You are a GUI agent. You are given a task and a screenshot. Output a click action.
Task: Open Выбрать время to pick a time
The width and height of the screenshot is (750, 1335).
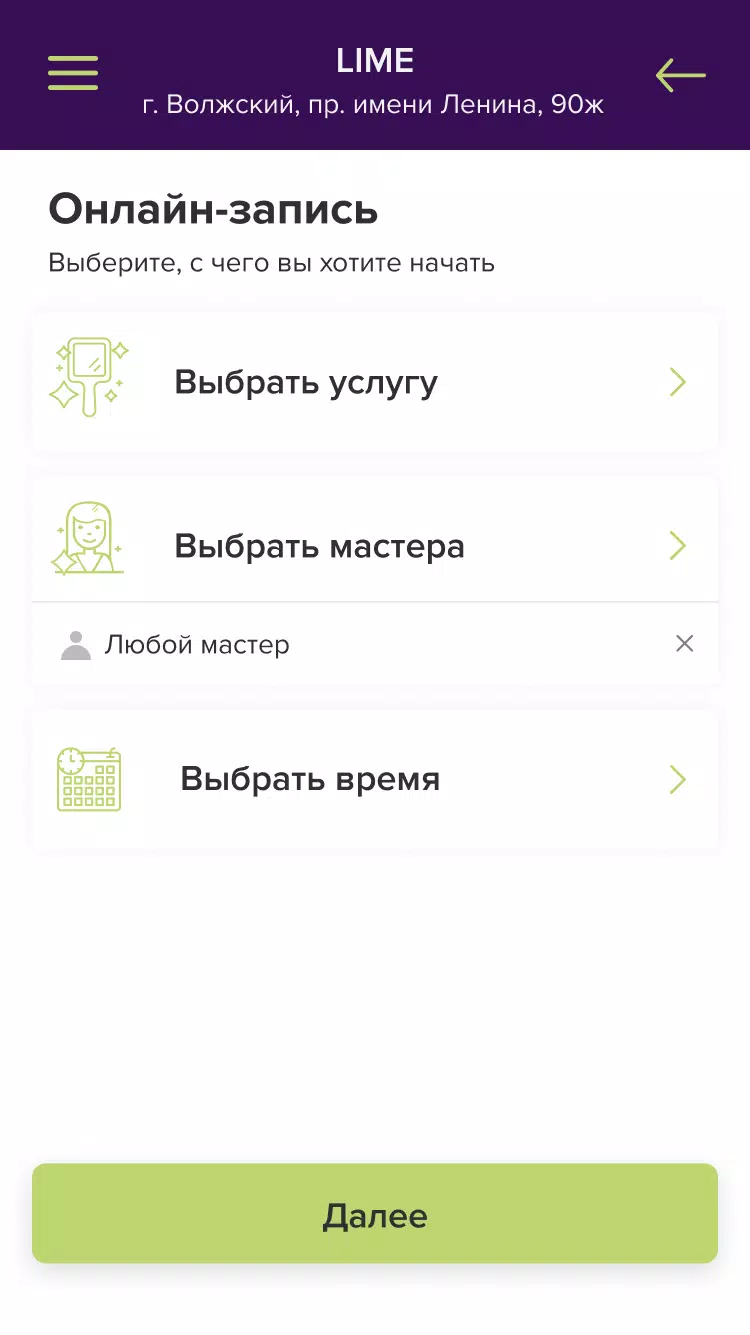pyautogui.click(x=375, y=780)
